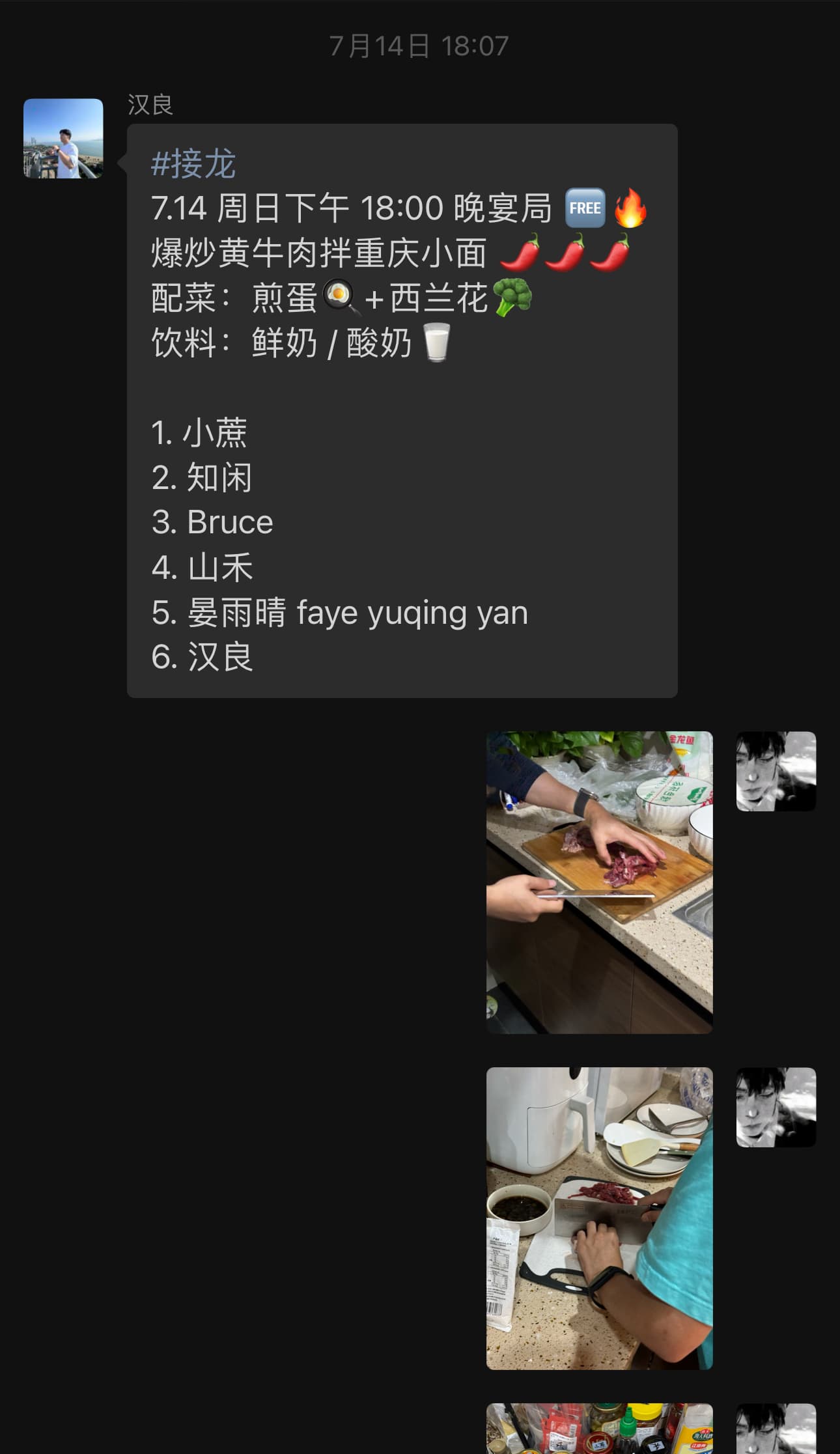Open 汉良's profile avatar
Viewport: 840px width, 1454px height.
(63, 138)
